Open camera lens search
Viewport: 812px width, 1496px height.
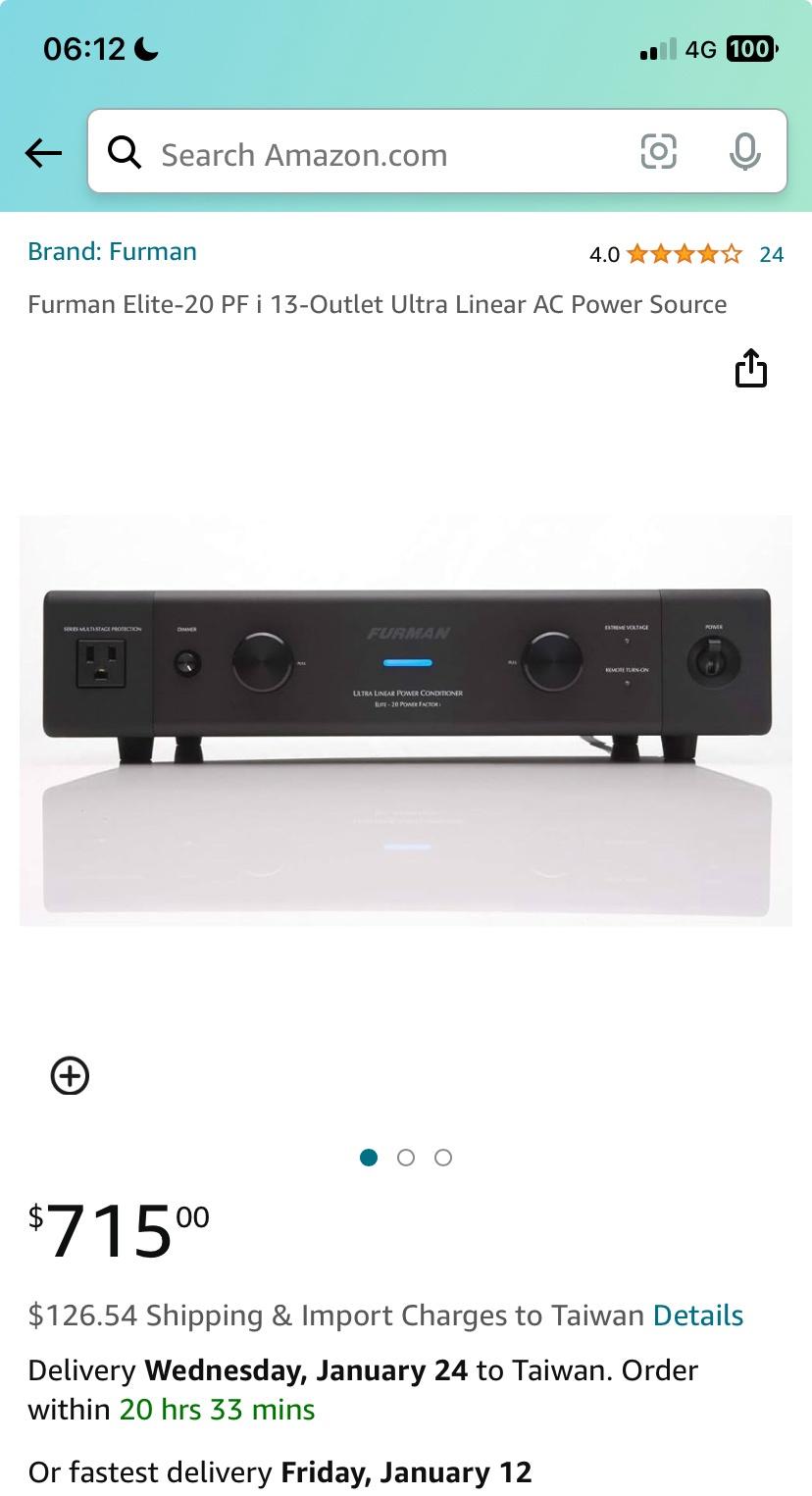[658, 151]
